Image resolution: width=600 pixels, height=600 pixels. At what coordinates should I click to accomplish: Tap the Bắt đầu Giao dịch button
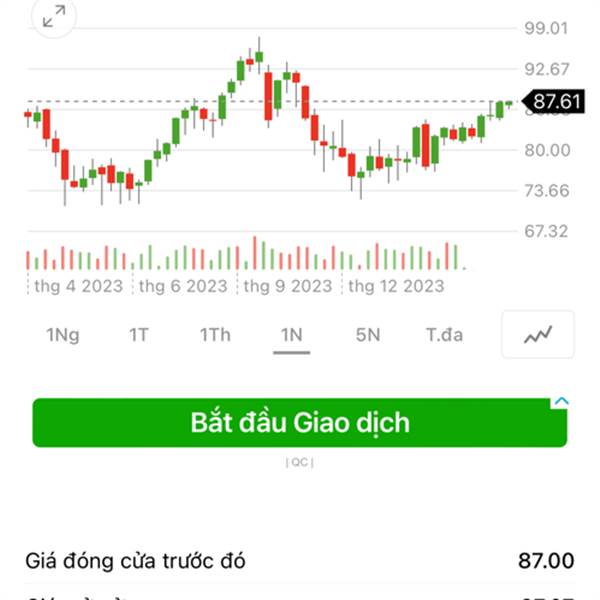point(300,422)
